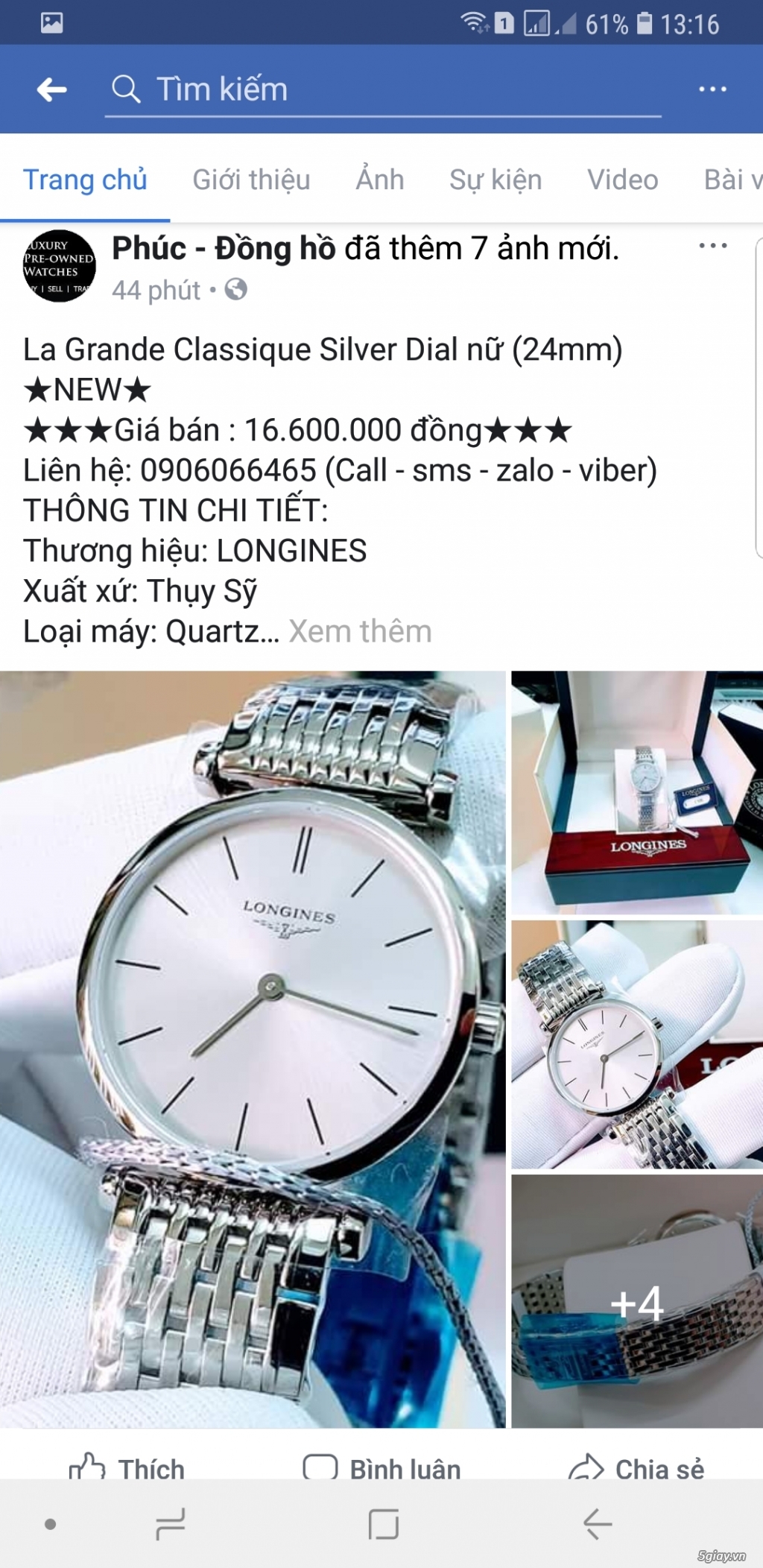
Task: Expand the post with Xem thêm
Action: point(360,631)
